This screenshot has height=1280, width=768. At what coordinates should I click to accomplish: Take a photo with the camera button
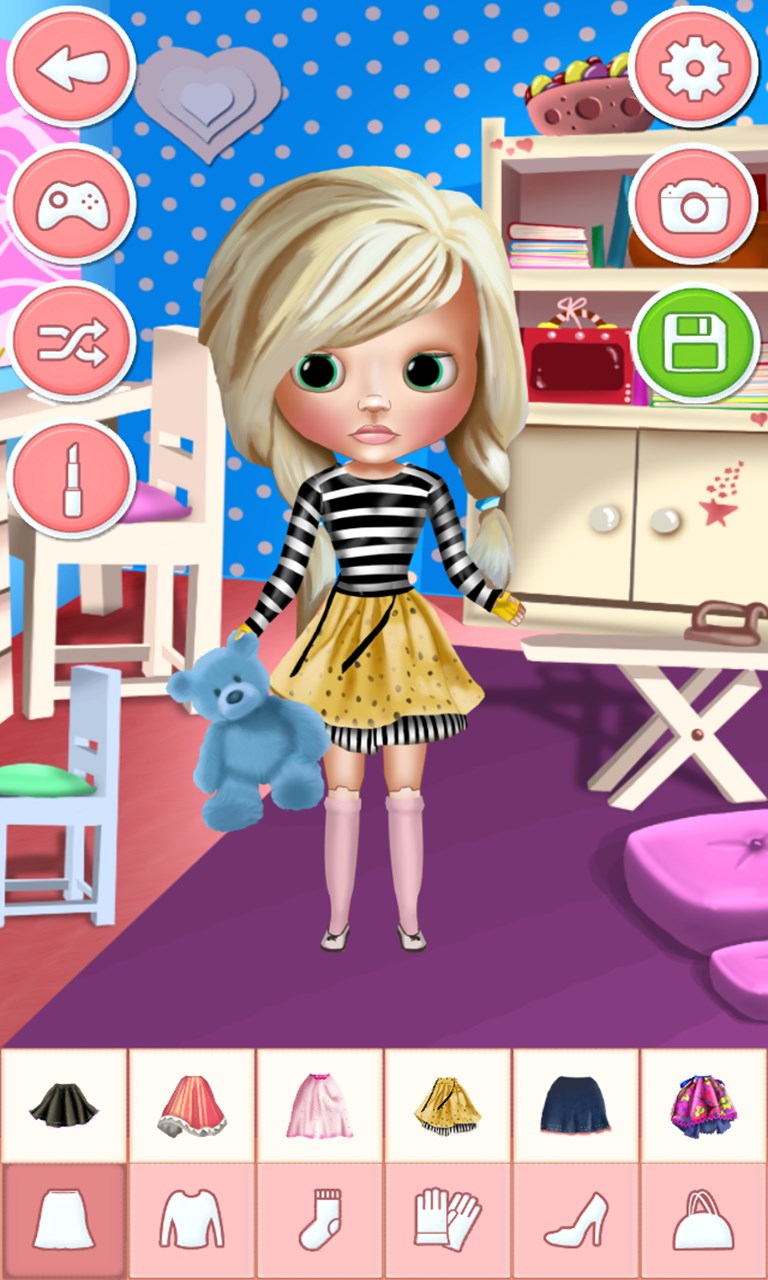[694, 206]
